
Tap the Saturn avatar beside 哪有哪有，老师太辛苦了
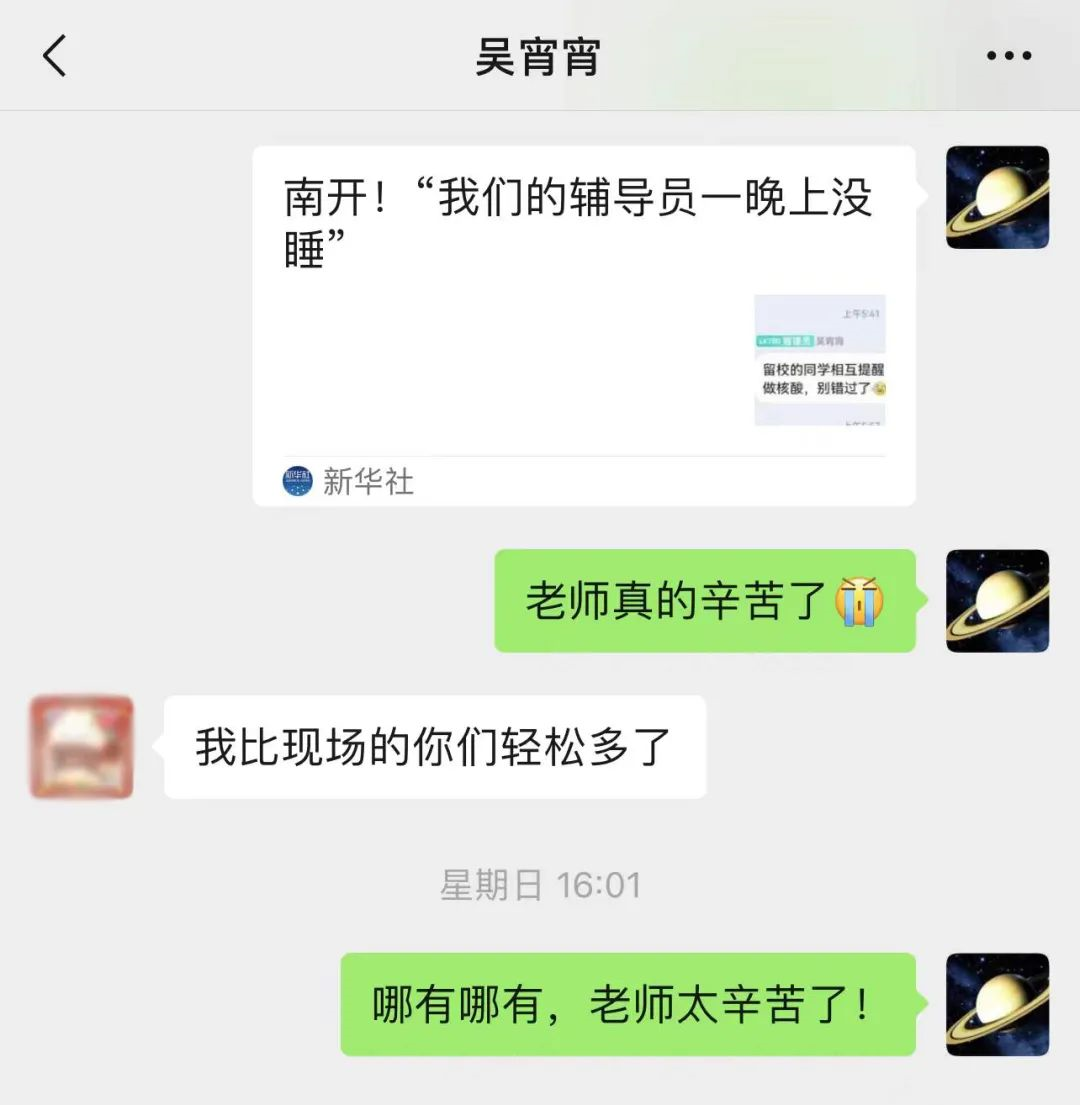(997, 1004)
